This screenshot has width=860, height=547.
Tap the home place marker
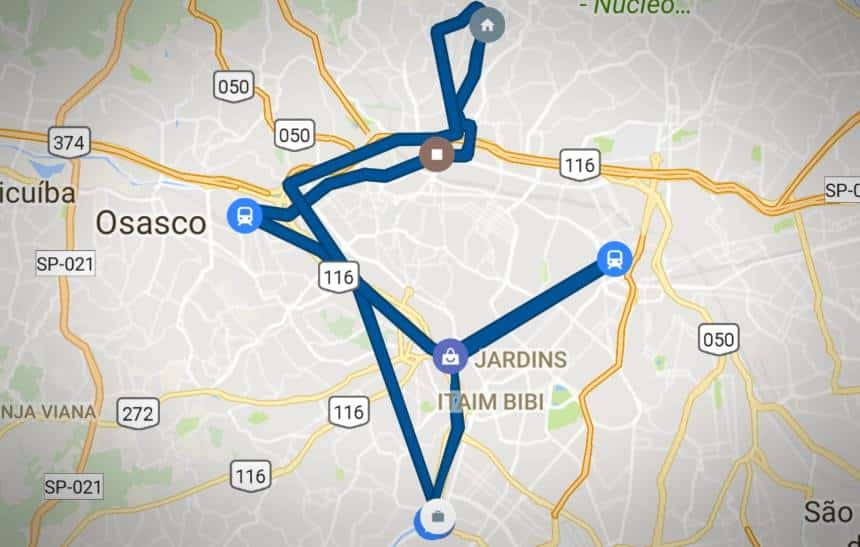click(x=487, y=25)
